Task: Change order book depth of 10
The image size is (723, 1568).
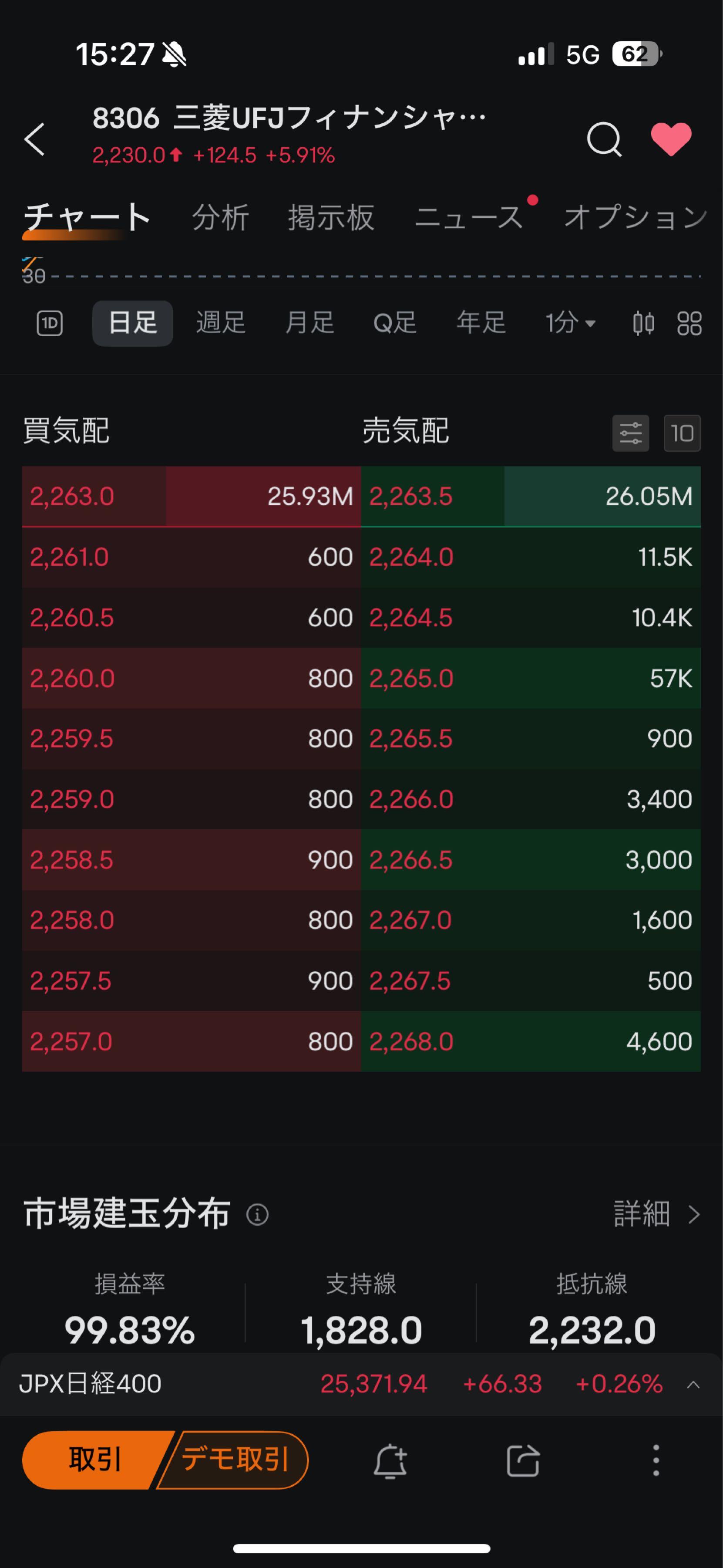Action: click(682, 433)
